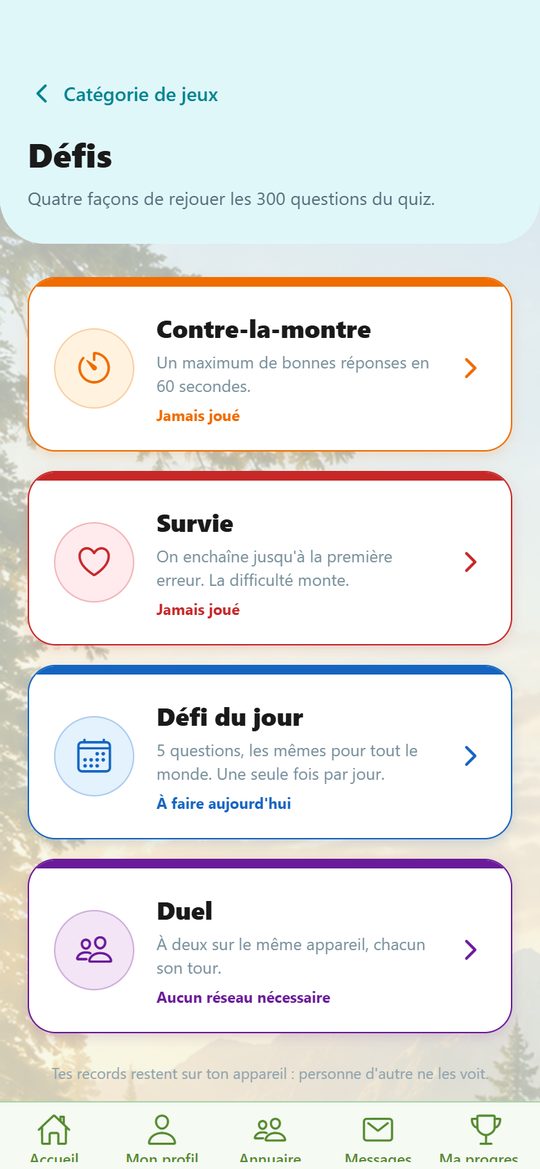This screenshot has width=540, height=1169.
Task: Switch to the Ma progression tab
Action: click(x=486, y=1136)
